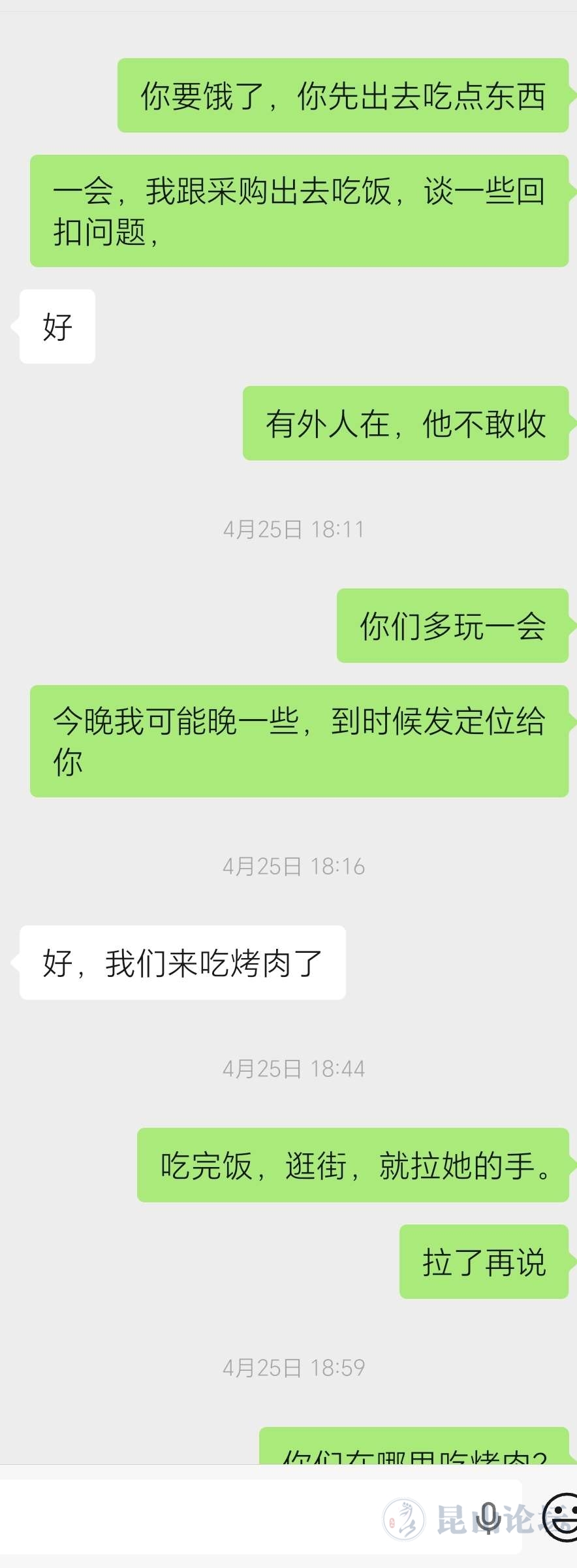The width and height of the screenshot is (577, 1568).
Task: Start voice input with the microphone icon
Action: pyautogui.click(x=488, y=1516)
